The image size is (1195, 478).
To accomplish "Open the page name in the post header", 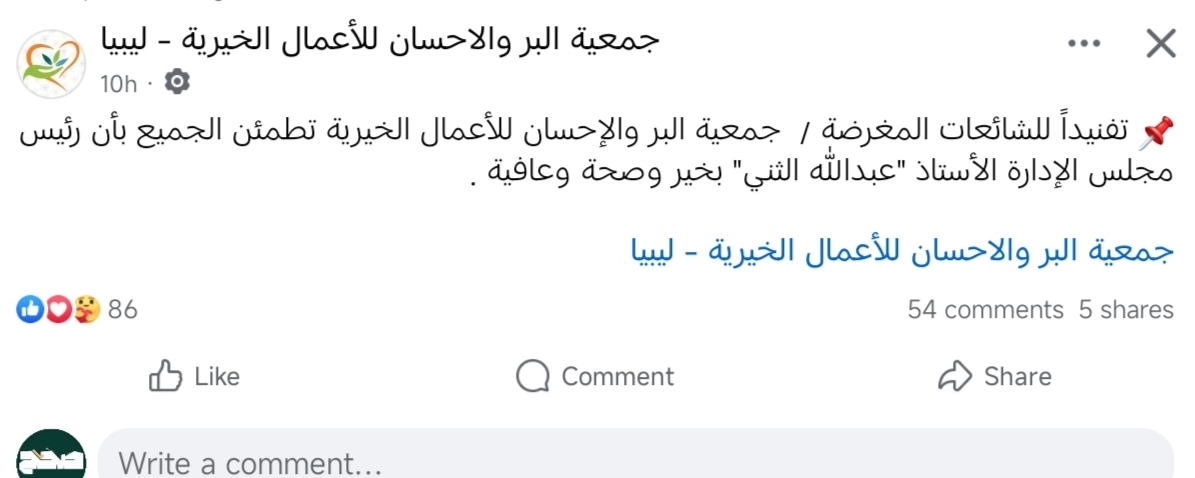I will click(x=380, y=40).
